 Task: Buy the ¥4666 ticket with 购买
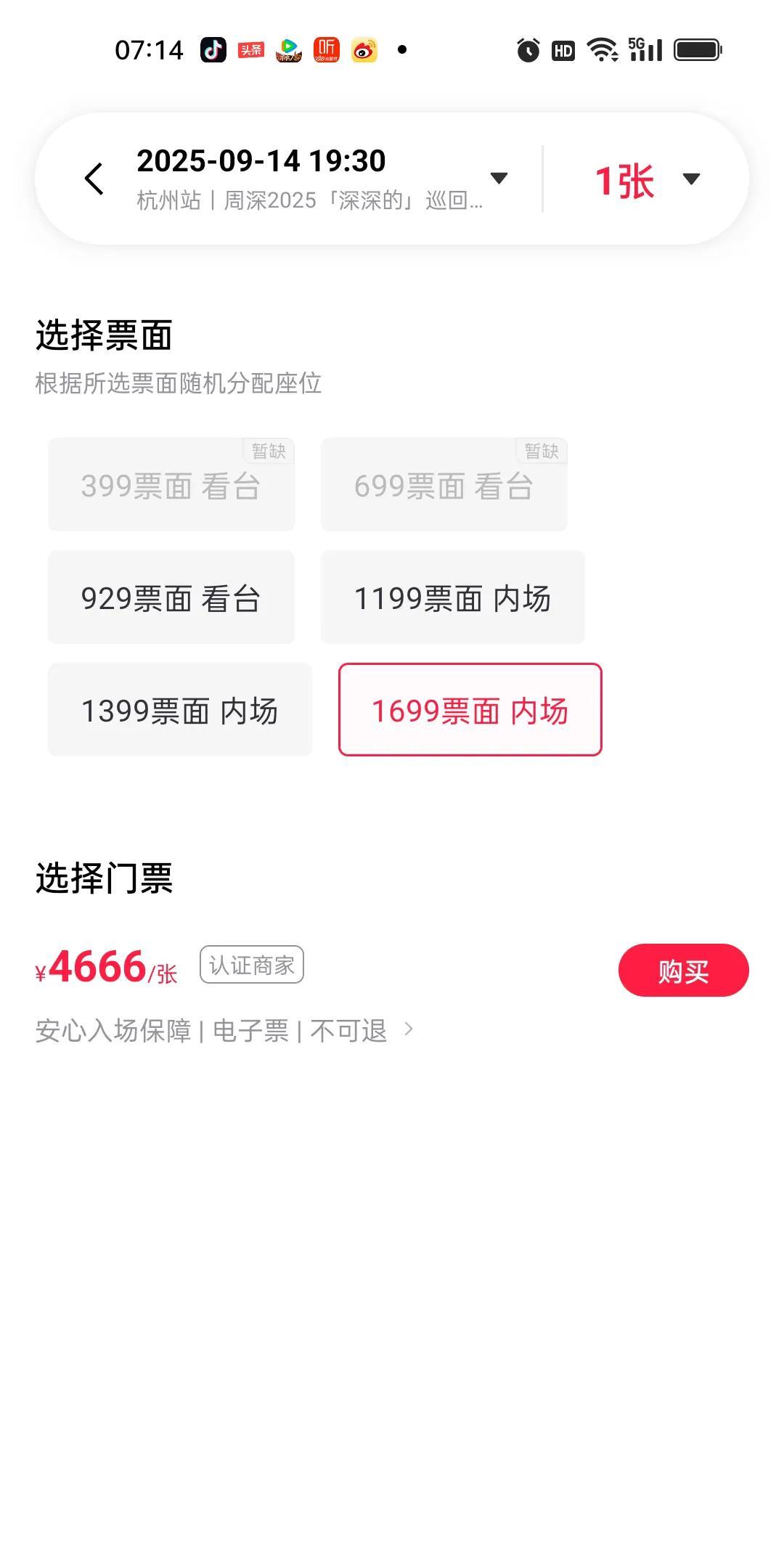point(683,971)
